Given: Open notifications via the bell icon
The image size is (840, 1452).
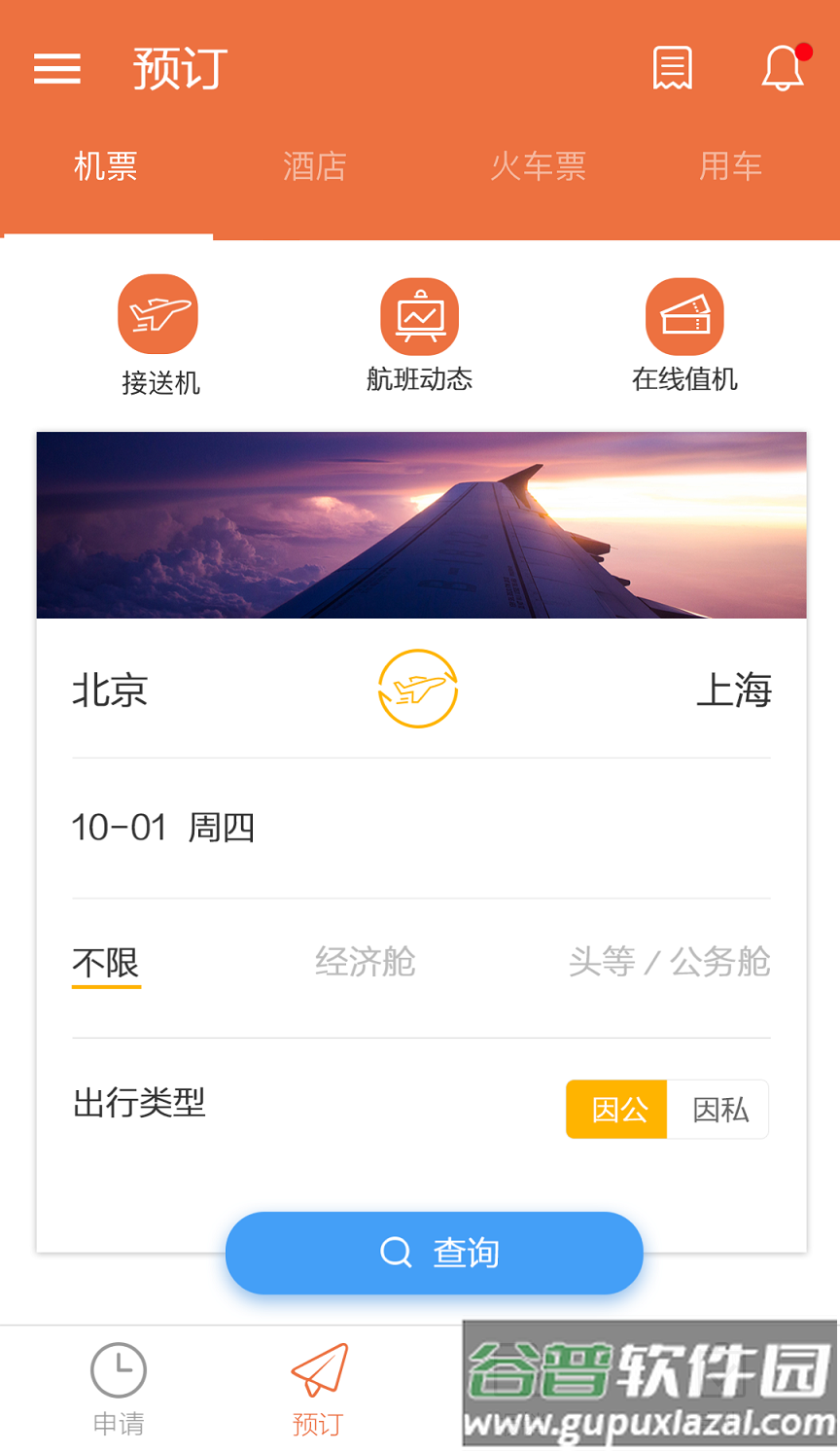Looking at the screenshot, I should [x=784, y=68].
